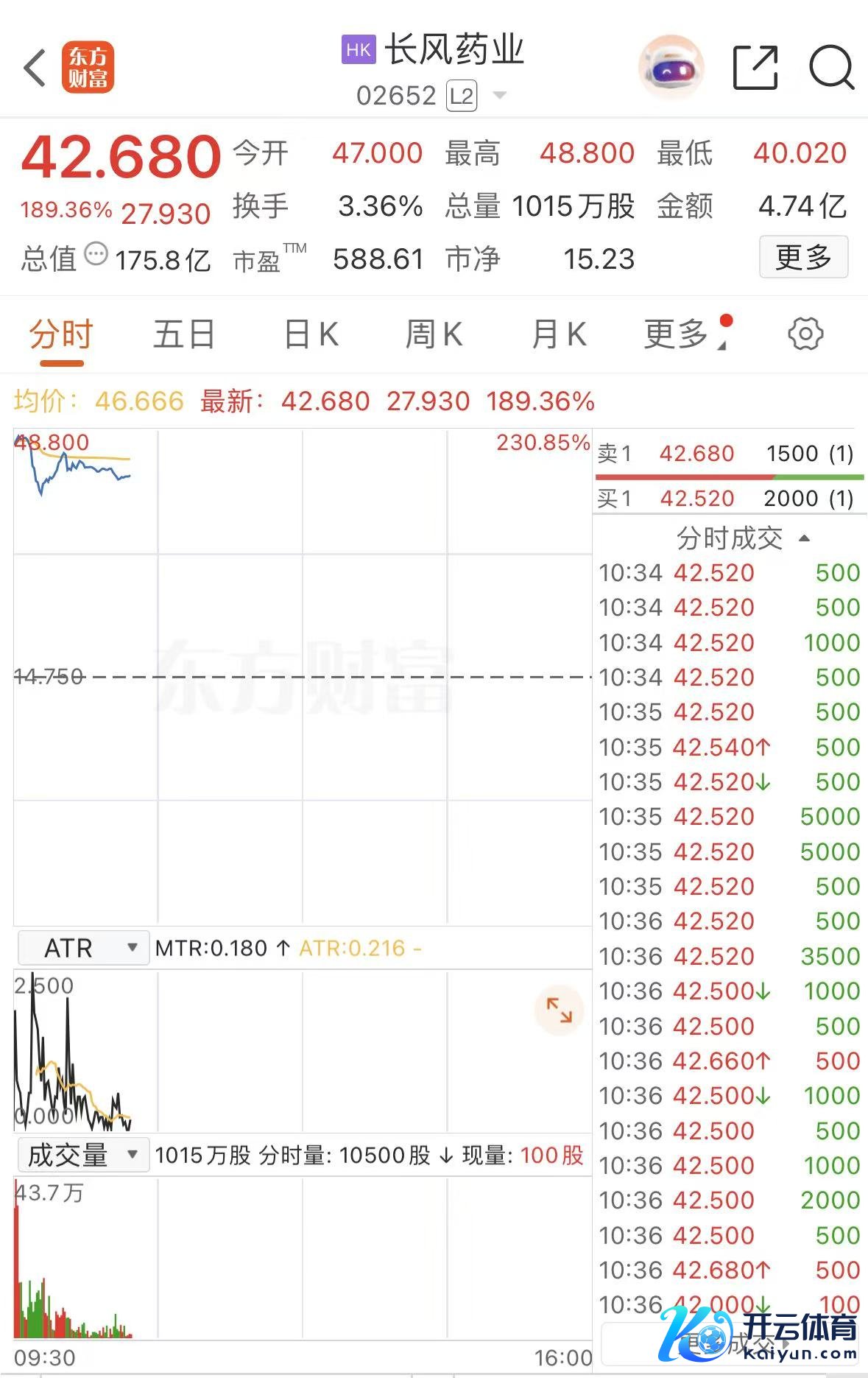Viewport: 868px width, 1378px height.
Task: Share this stock page
Action: [x=755, y=68]
